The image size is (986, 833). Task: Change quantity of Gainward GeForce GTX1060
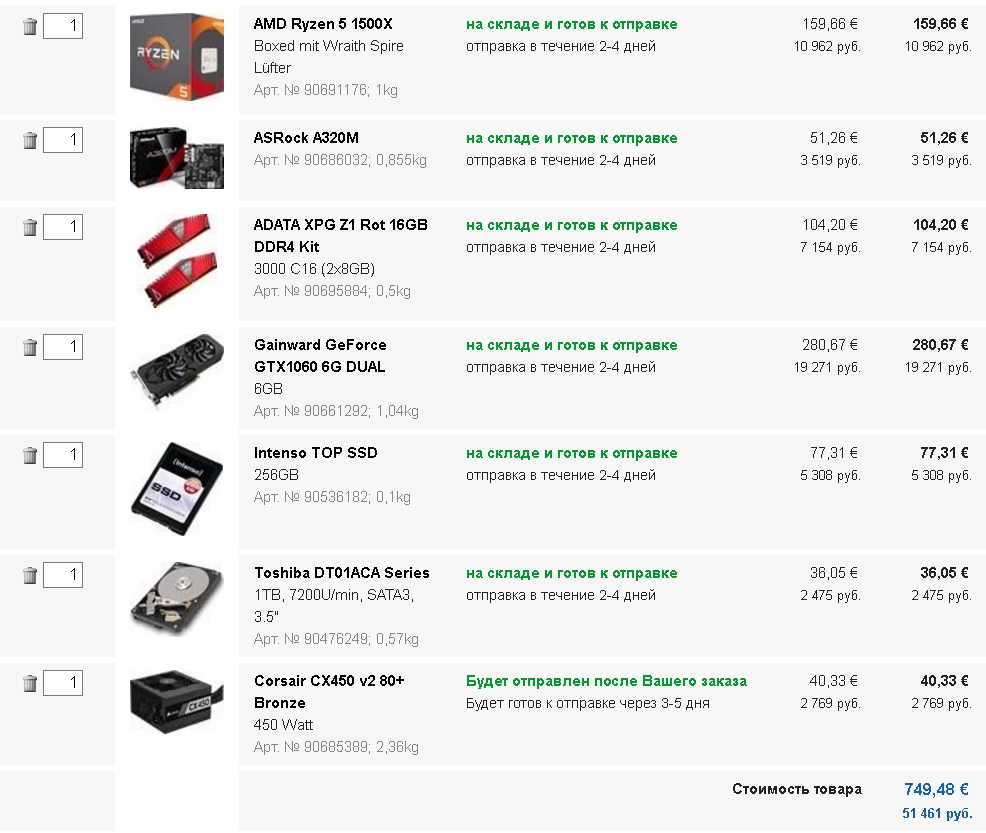tap(63, 347)
